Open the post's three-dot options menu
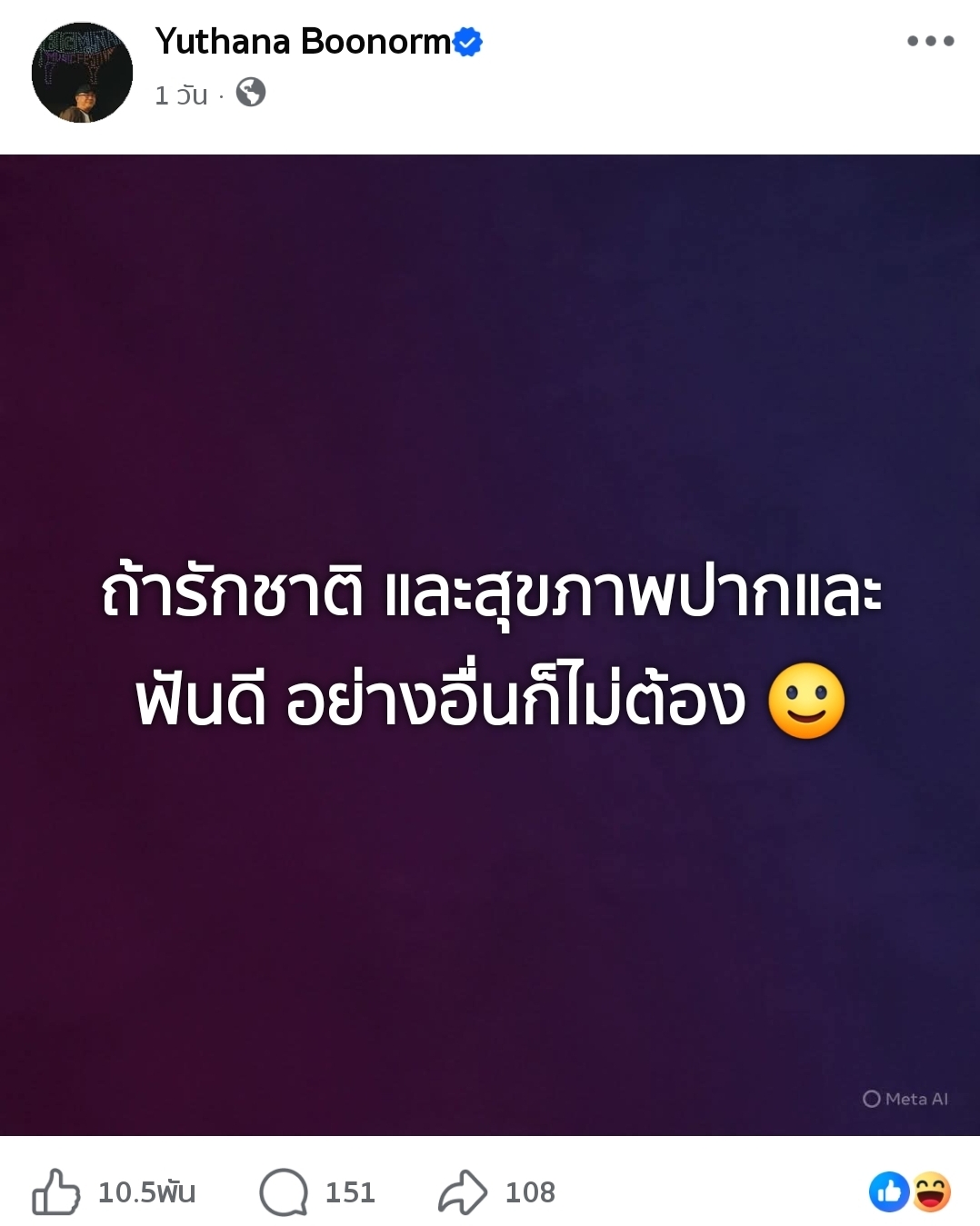The height and width of the screenshot is (1226, 980). coord(930,41)
